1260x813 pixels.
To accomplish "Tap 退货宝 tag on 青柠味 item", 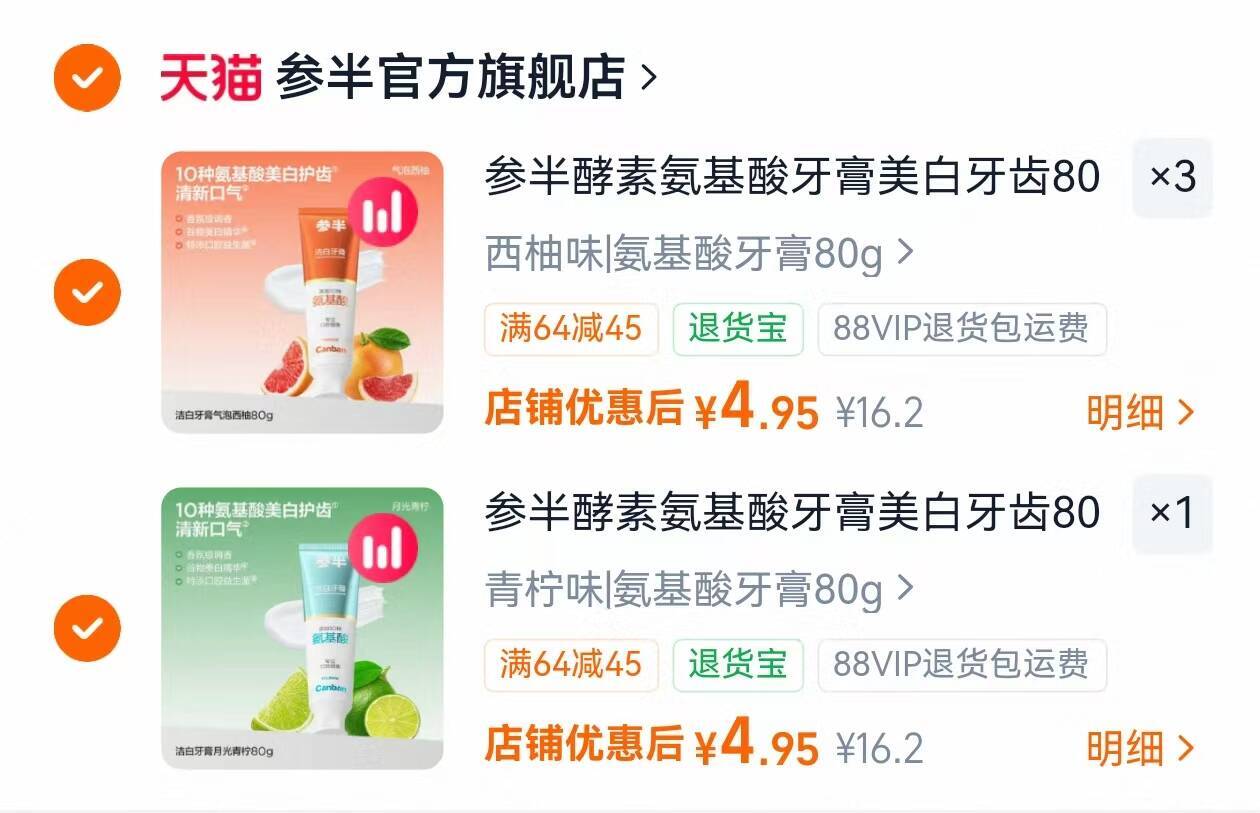I will [738, 665].
